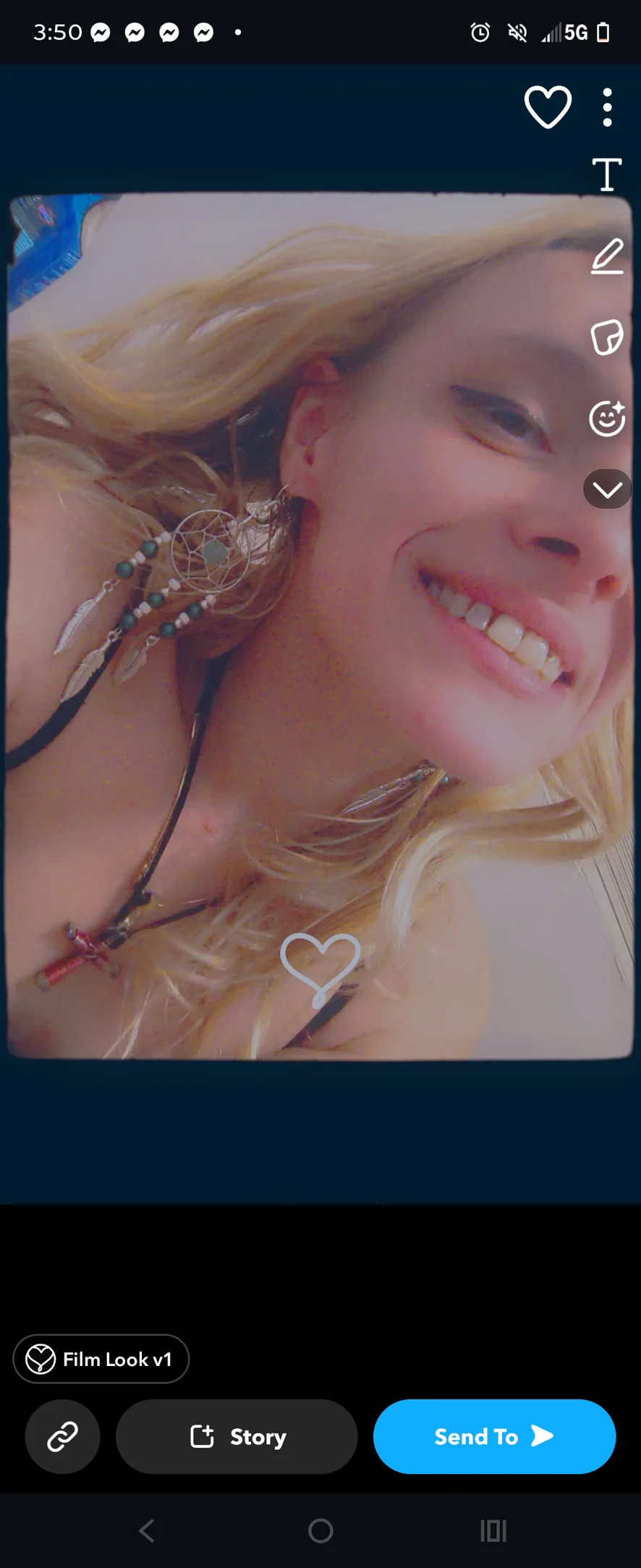Tap the heart favorite icon

(x=548, y=107)
